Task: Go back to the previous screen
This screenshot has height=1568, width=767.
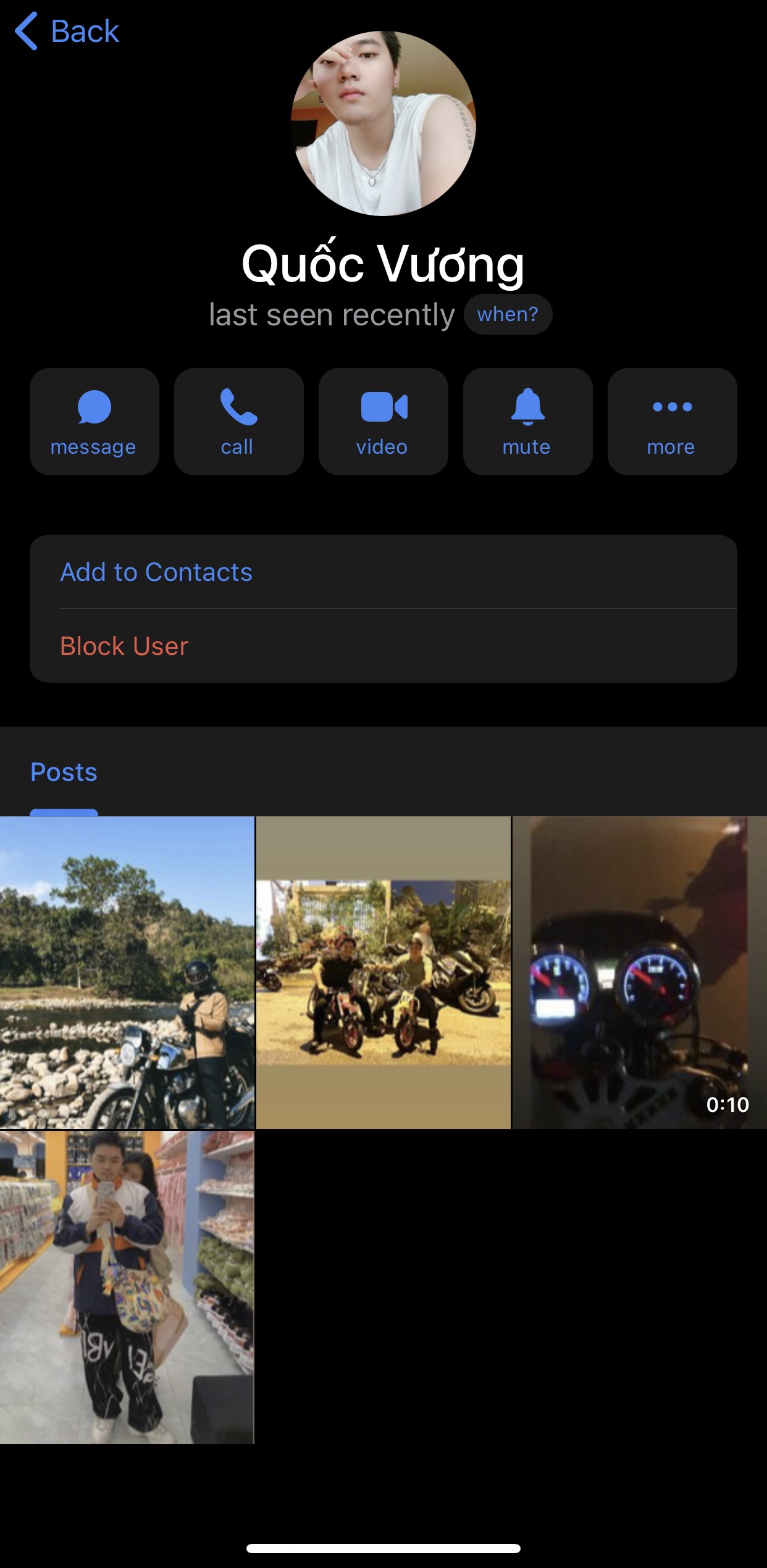Action: point(67,31)
